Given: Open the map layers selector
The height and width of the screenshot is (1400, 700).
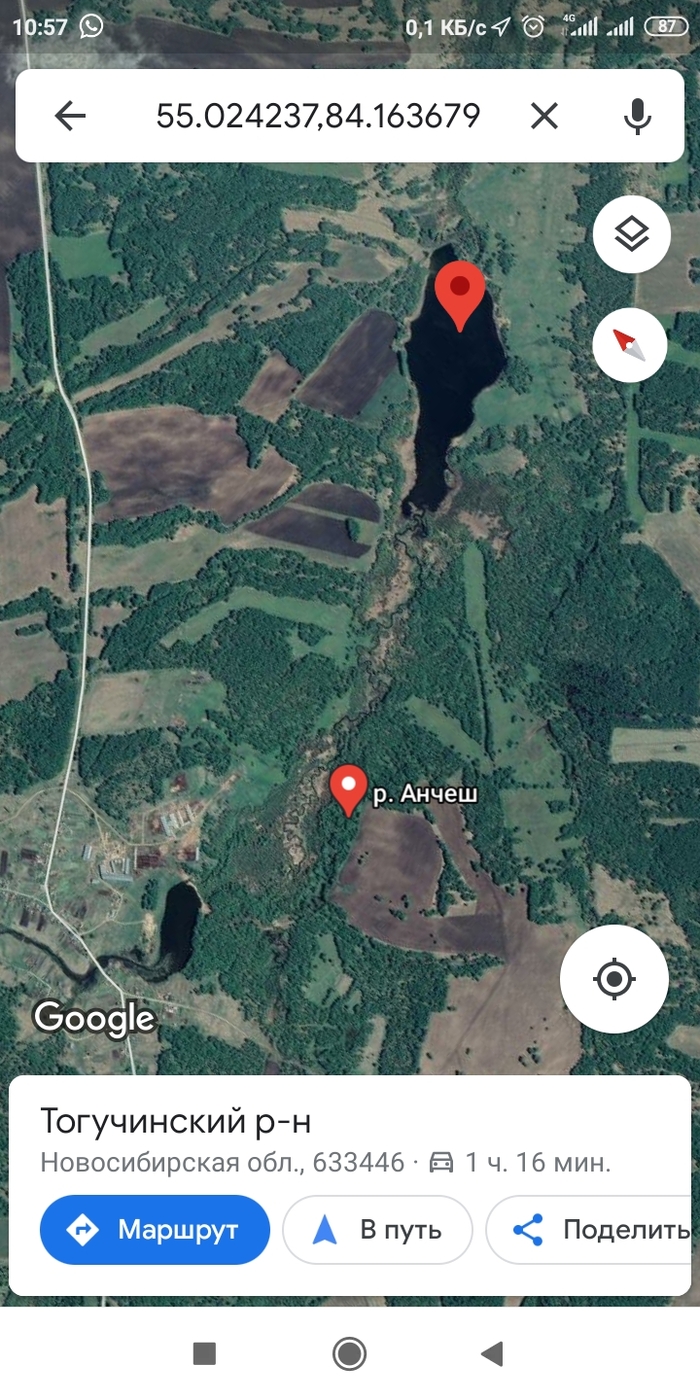Looking at the screenshot, I should pyautogui.click(x=631, y=236).
